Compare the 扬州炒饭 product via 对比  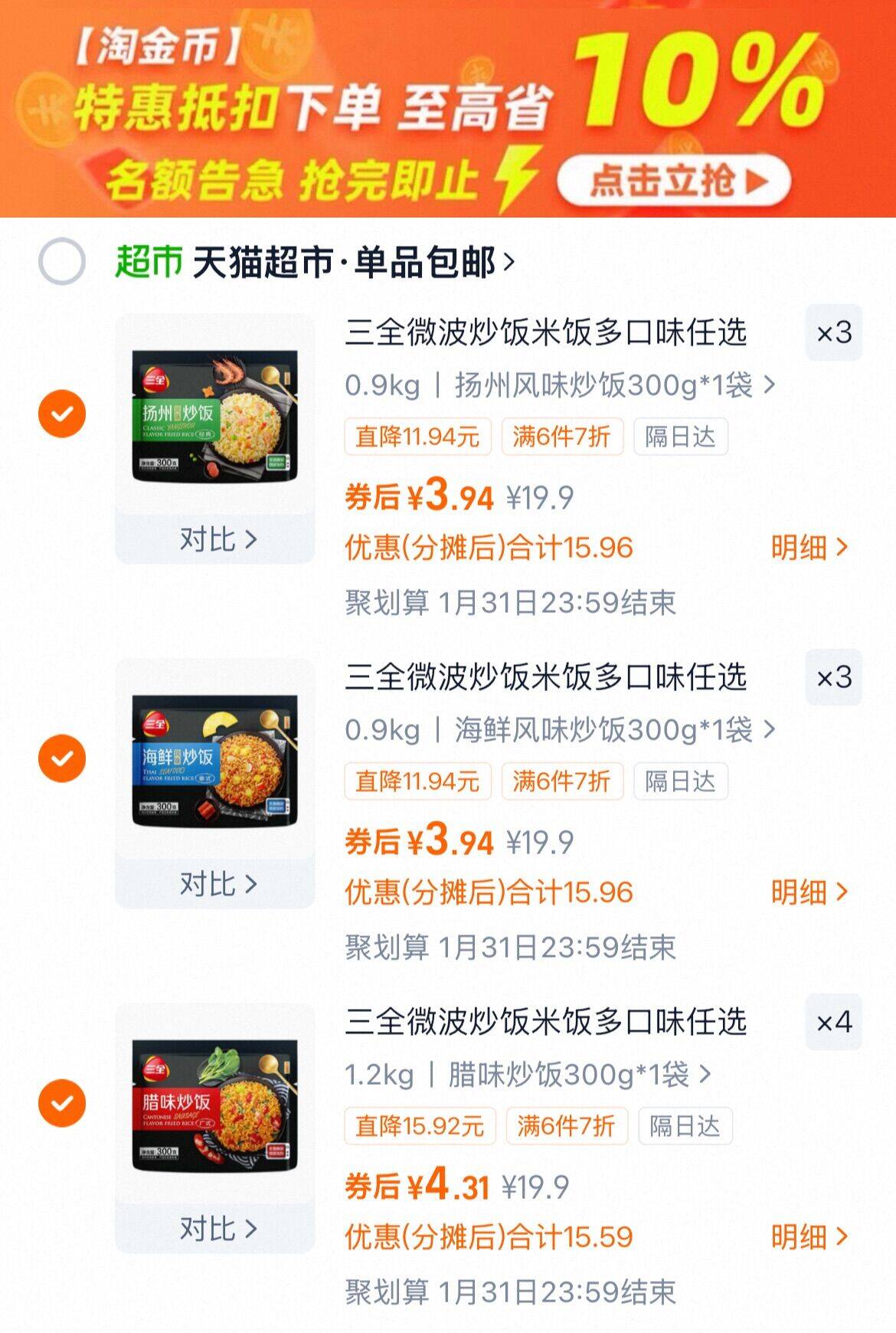click(x=217, y=540)
